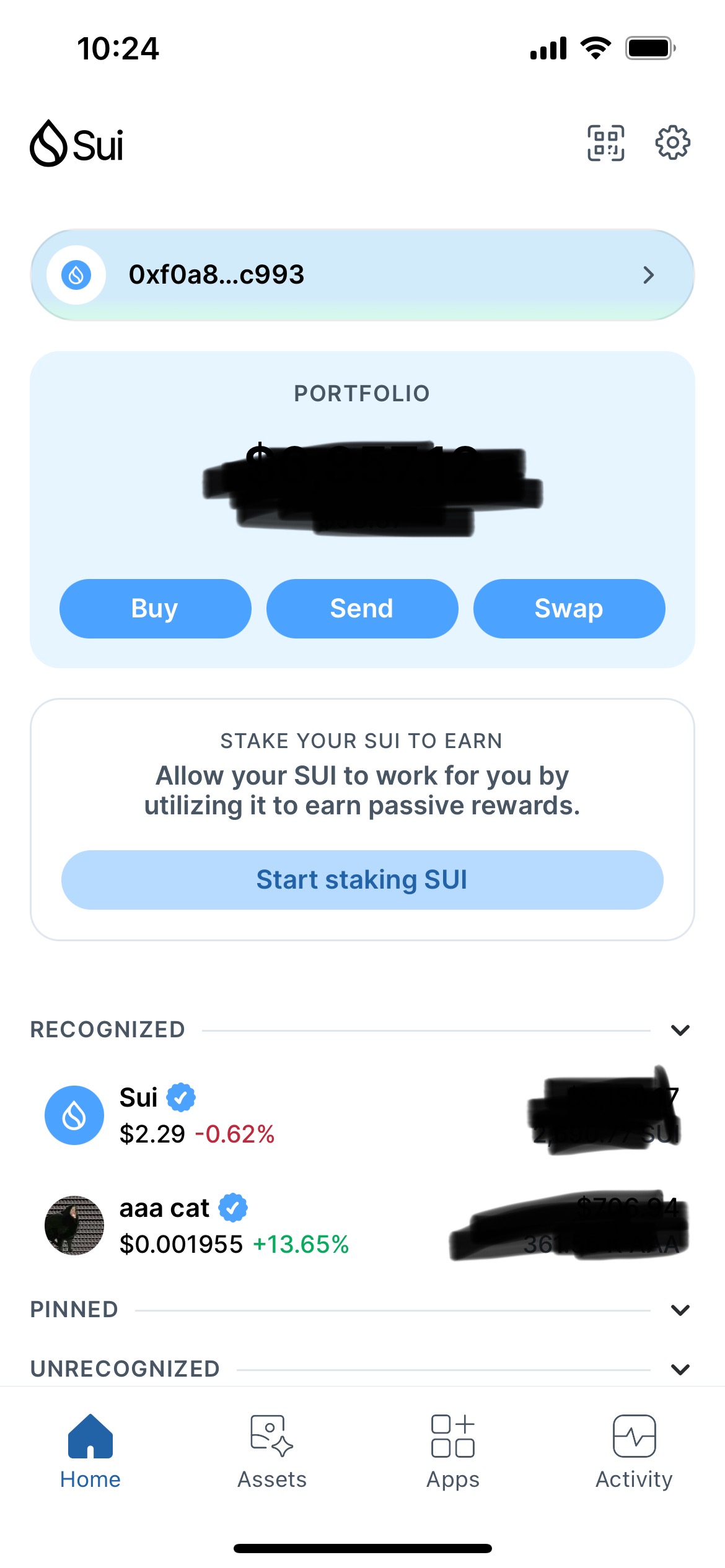Screen dimensions: 725x1568
Task: Start staking SUI
Action: pos(362,879)
